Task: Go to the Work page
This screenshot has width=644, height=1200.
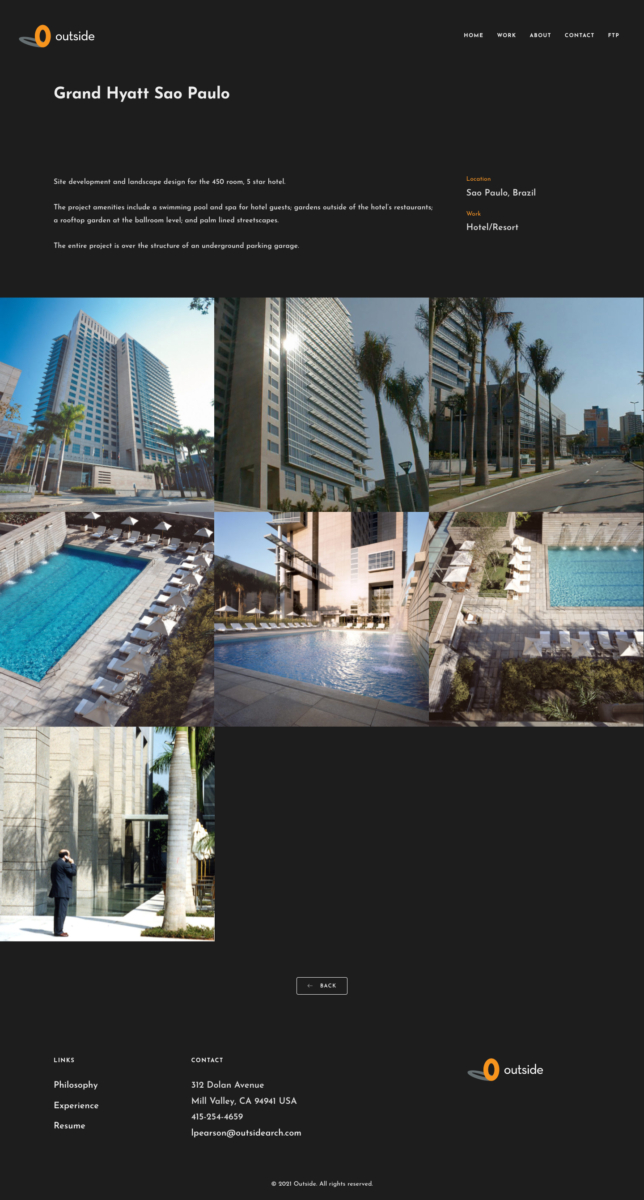Action: pos(506,35)
